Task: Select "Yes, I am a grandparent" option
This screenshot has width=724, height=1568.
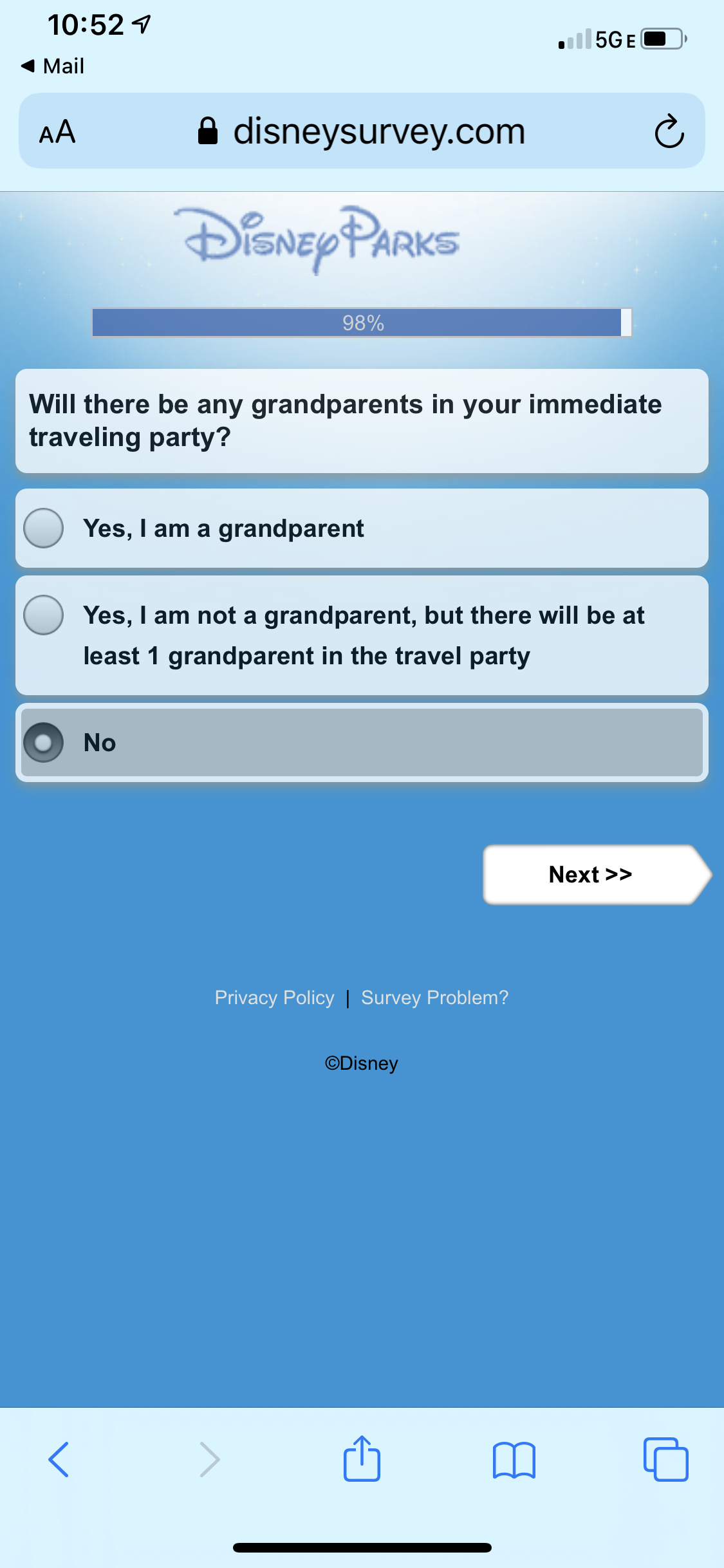Action: 362,528
